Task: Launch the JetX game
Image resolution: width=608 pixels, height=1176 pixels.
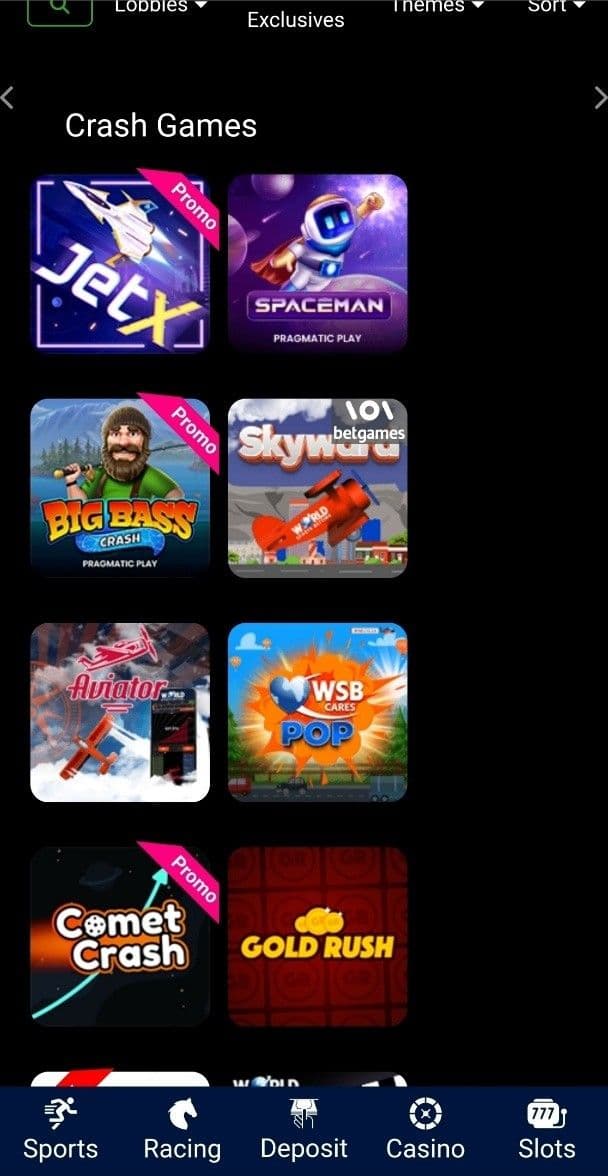Action: (x=120, y=263)
